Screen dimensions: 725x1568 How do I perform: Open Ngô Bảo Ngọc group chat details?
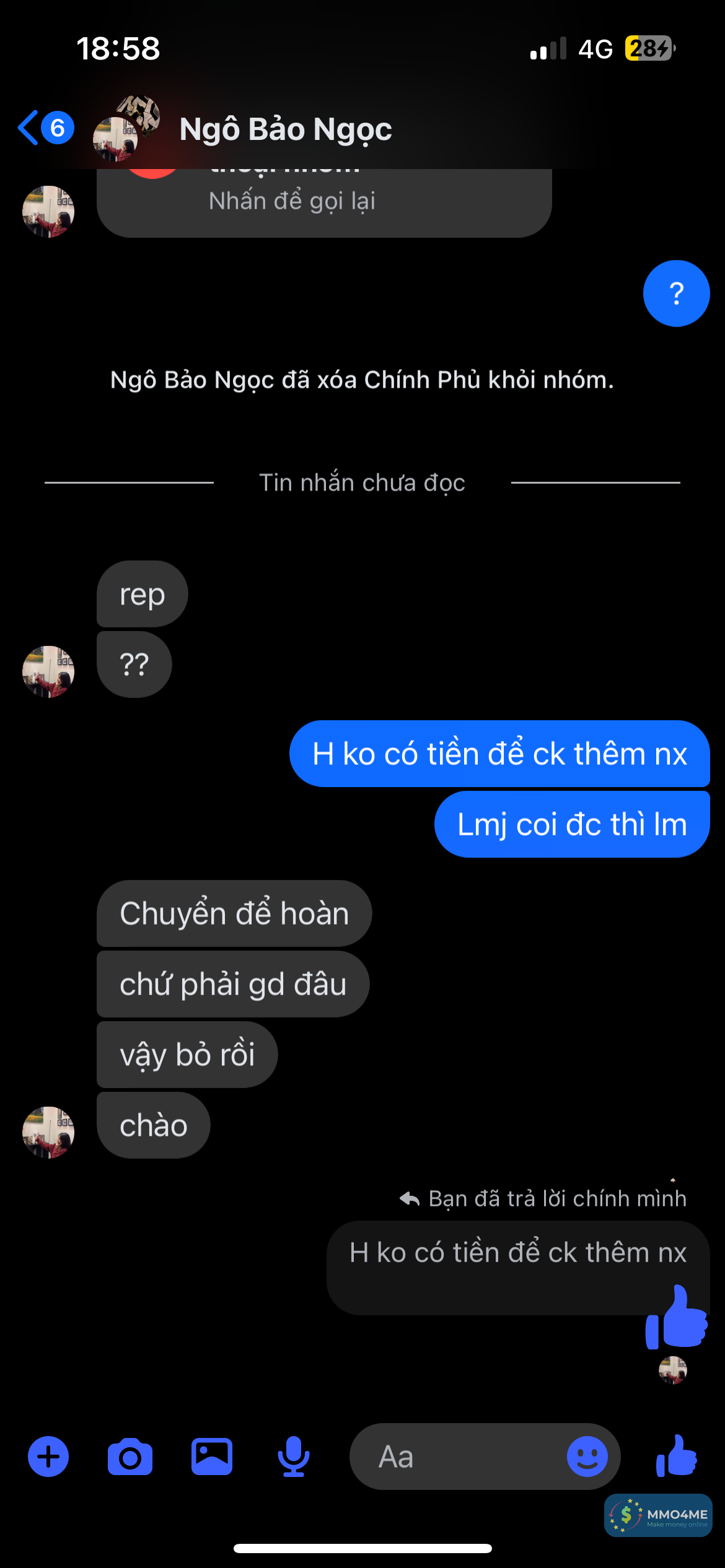click(x=285, y=129)
